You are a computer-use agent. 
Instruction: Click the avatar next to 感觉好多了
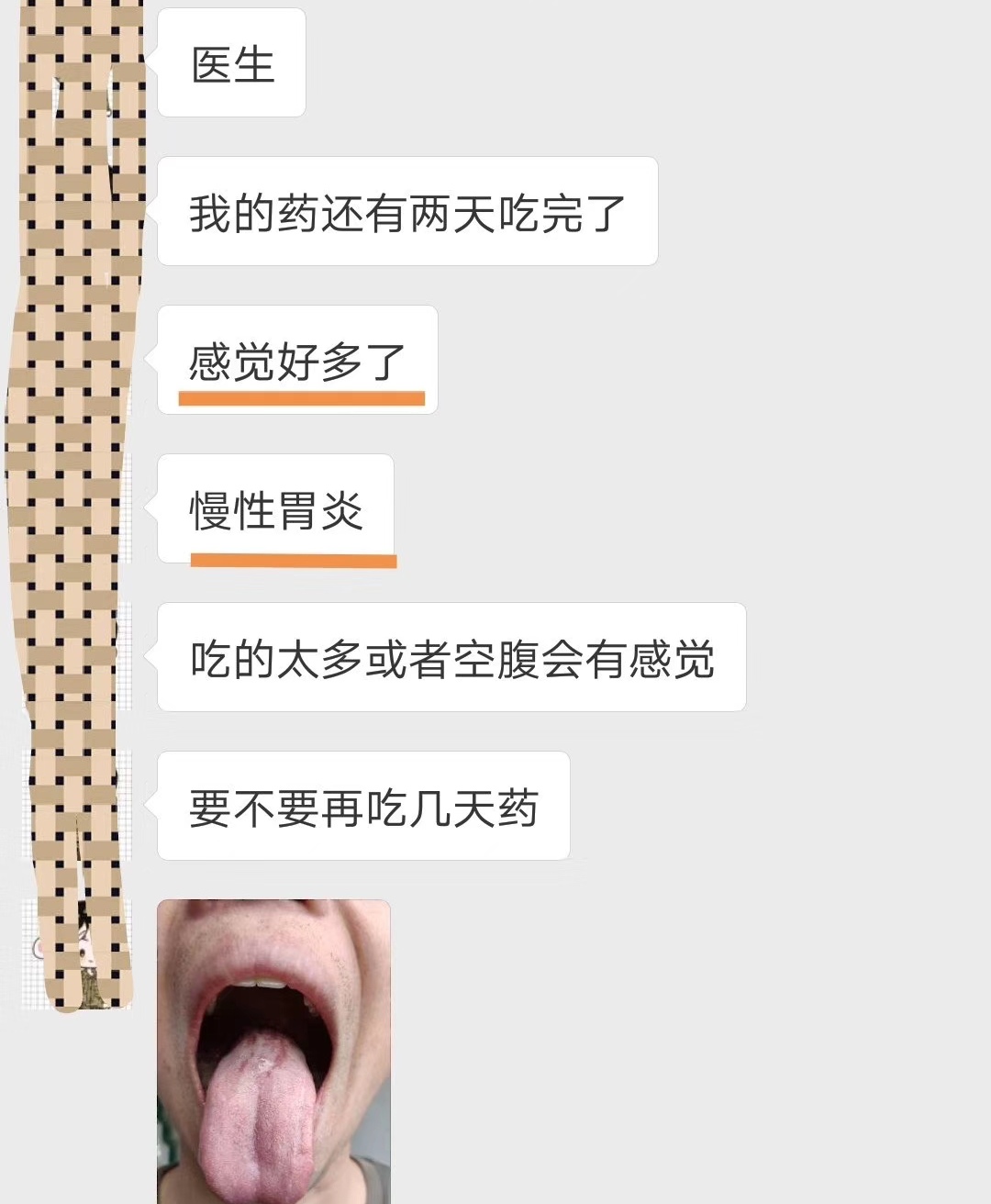click(x=78, y=358)
